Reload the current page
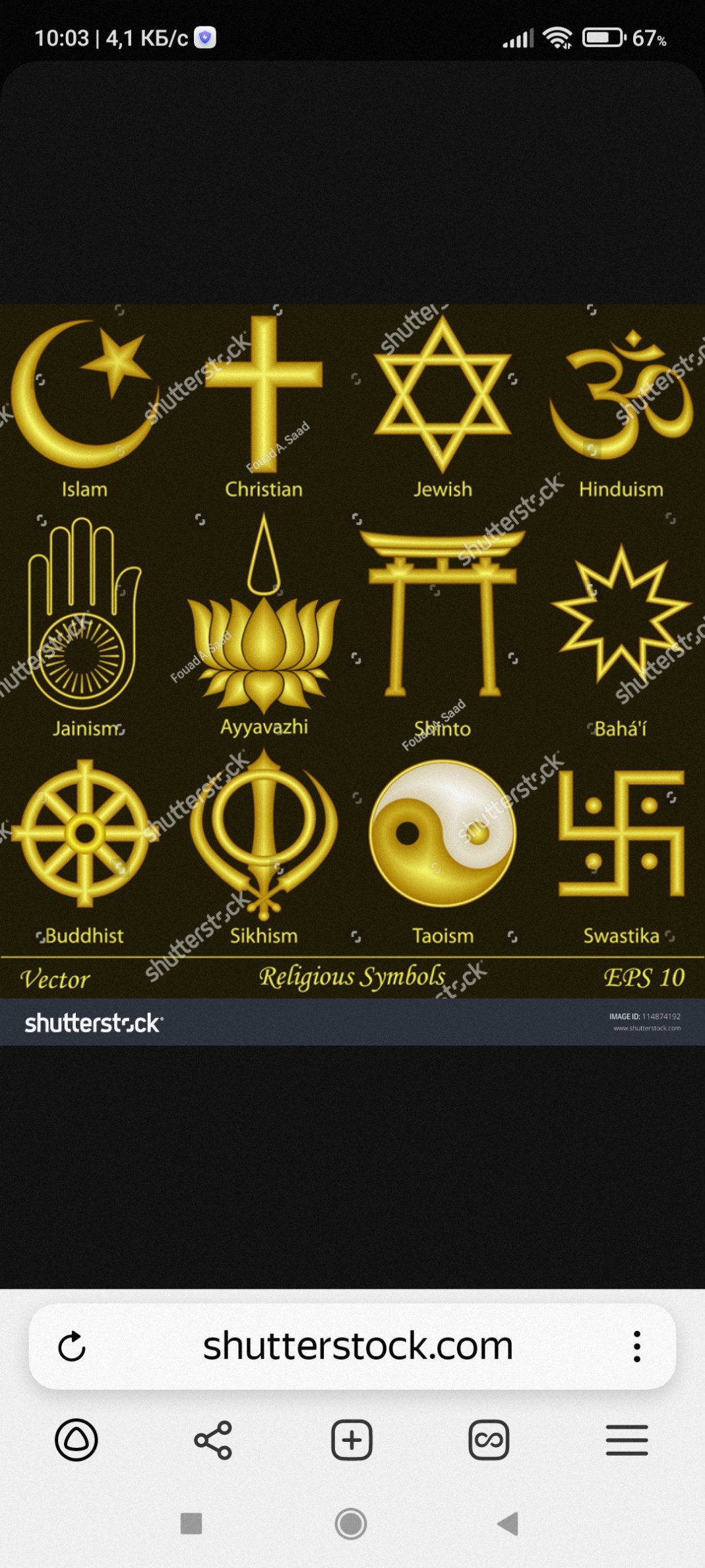The image size is (705, 1568). 72,1346
